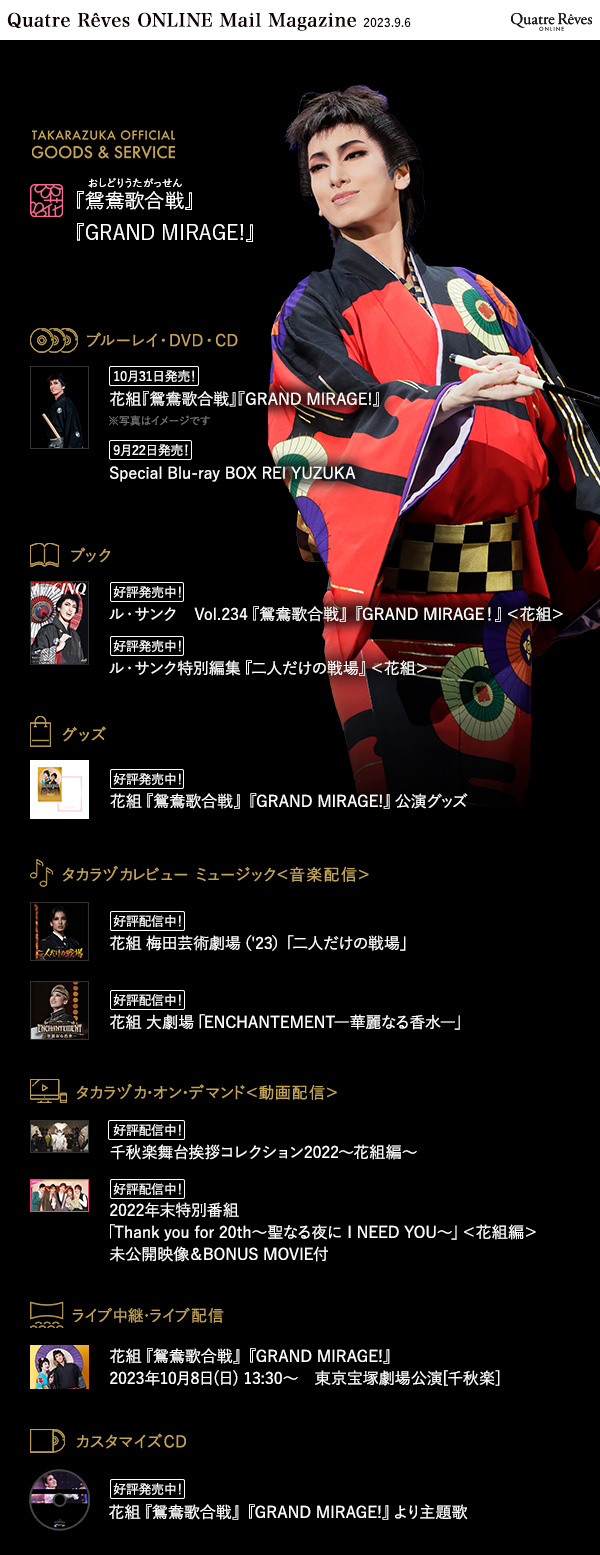The image size is (600, 1555).
Task: Open ル・サンク Vol.234 book listing
Action: pos(336,614)
